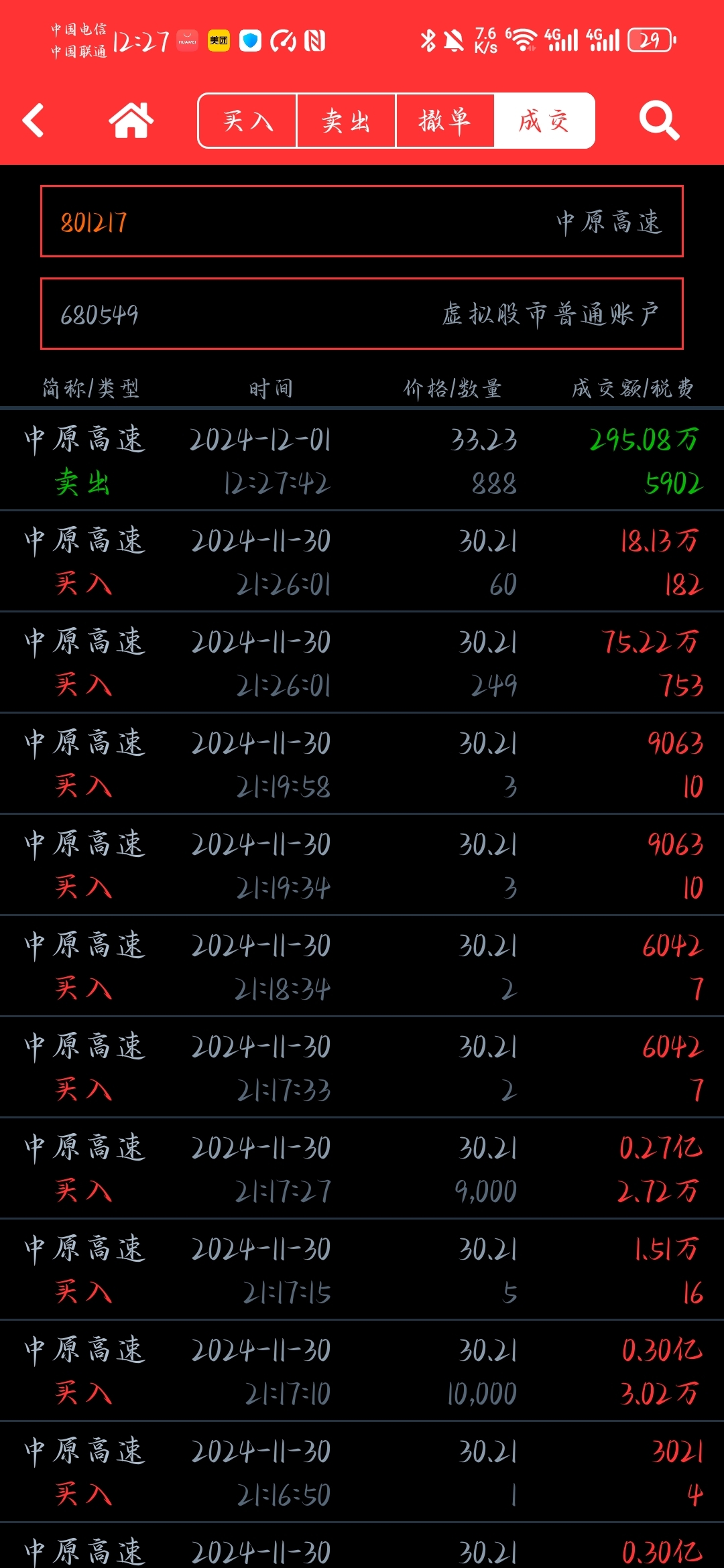
Task: Open the 买入 record at 21:17:33
Action: click(x=362, y=1068)
